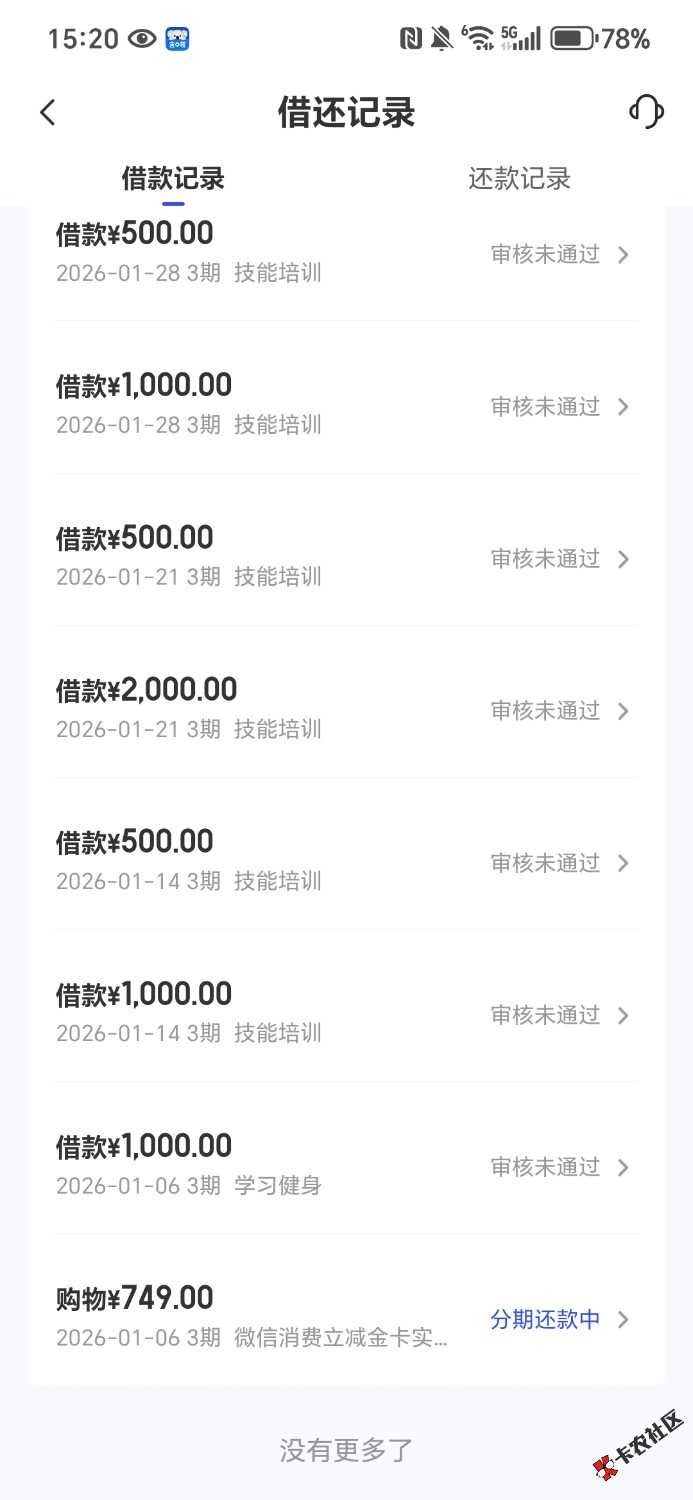The image size is (693, 1500).
Task: Open the ¥500.00 loan dated 2026-01-21
Action: pyautogui.click(x=346, y=557)
